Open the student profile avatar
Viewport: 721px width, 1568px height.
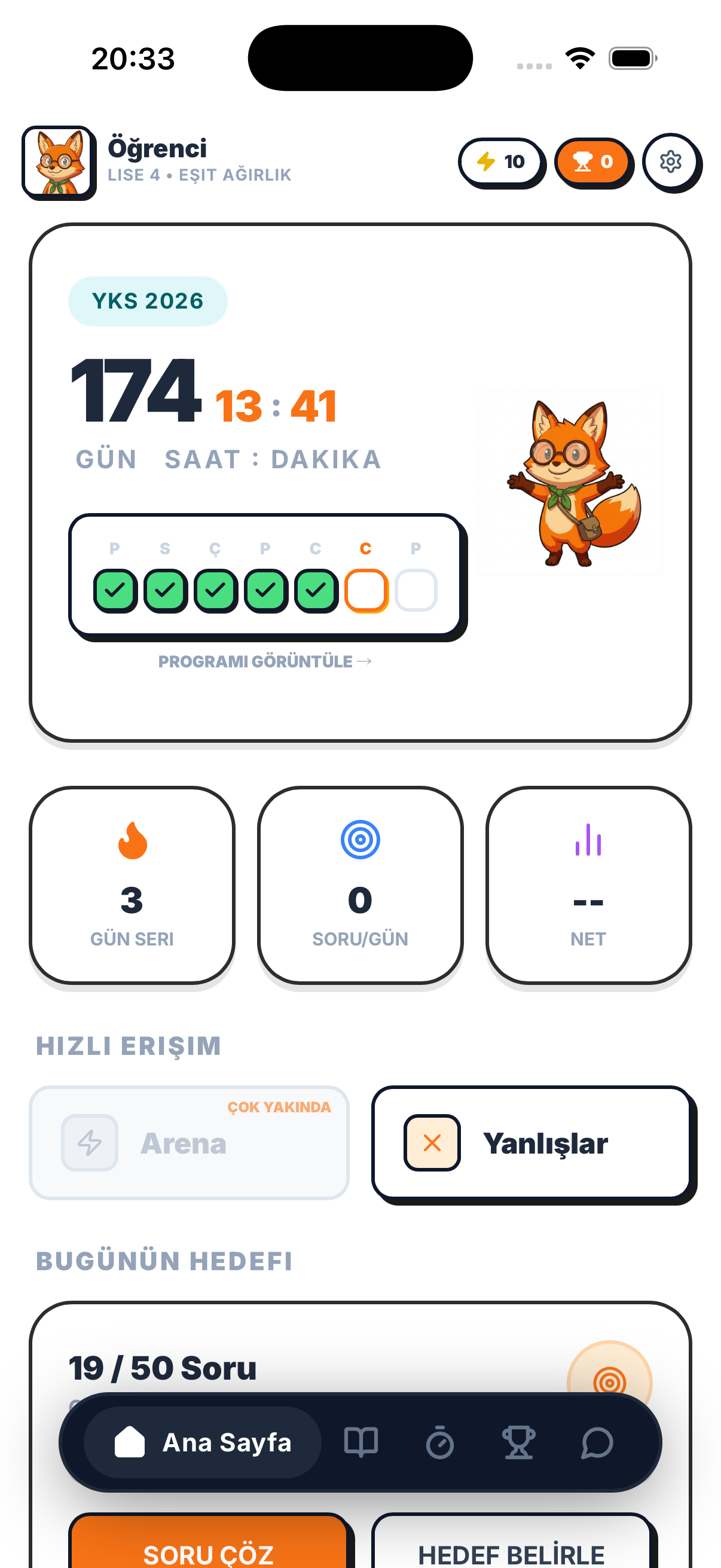click(x=58, y=162)
